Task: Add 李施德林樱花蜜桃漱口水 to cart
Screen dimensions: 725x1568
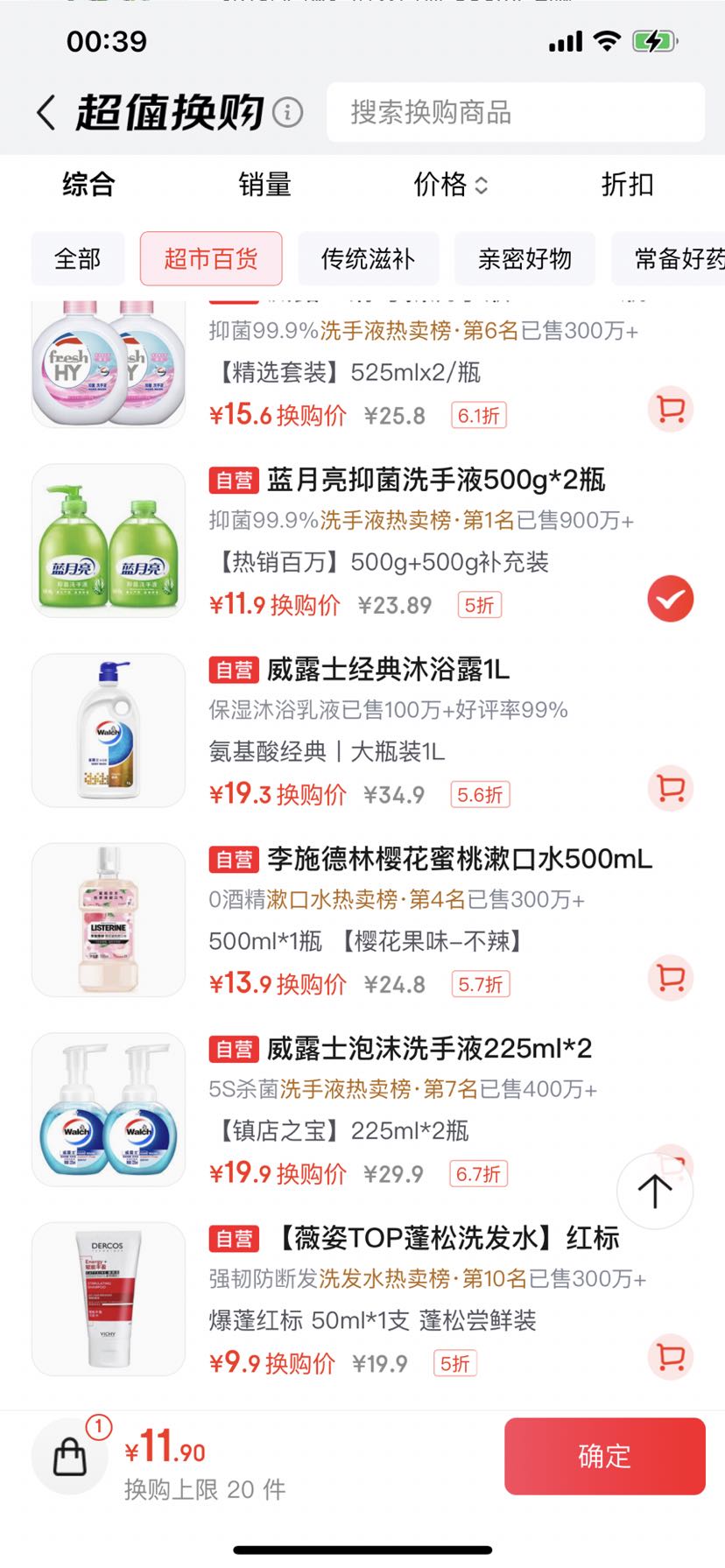Action: (x=671, y=978)
